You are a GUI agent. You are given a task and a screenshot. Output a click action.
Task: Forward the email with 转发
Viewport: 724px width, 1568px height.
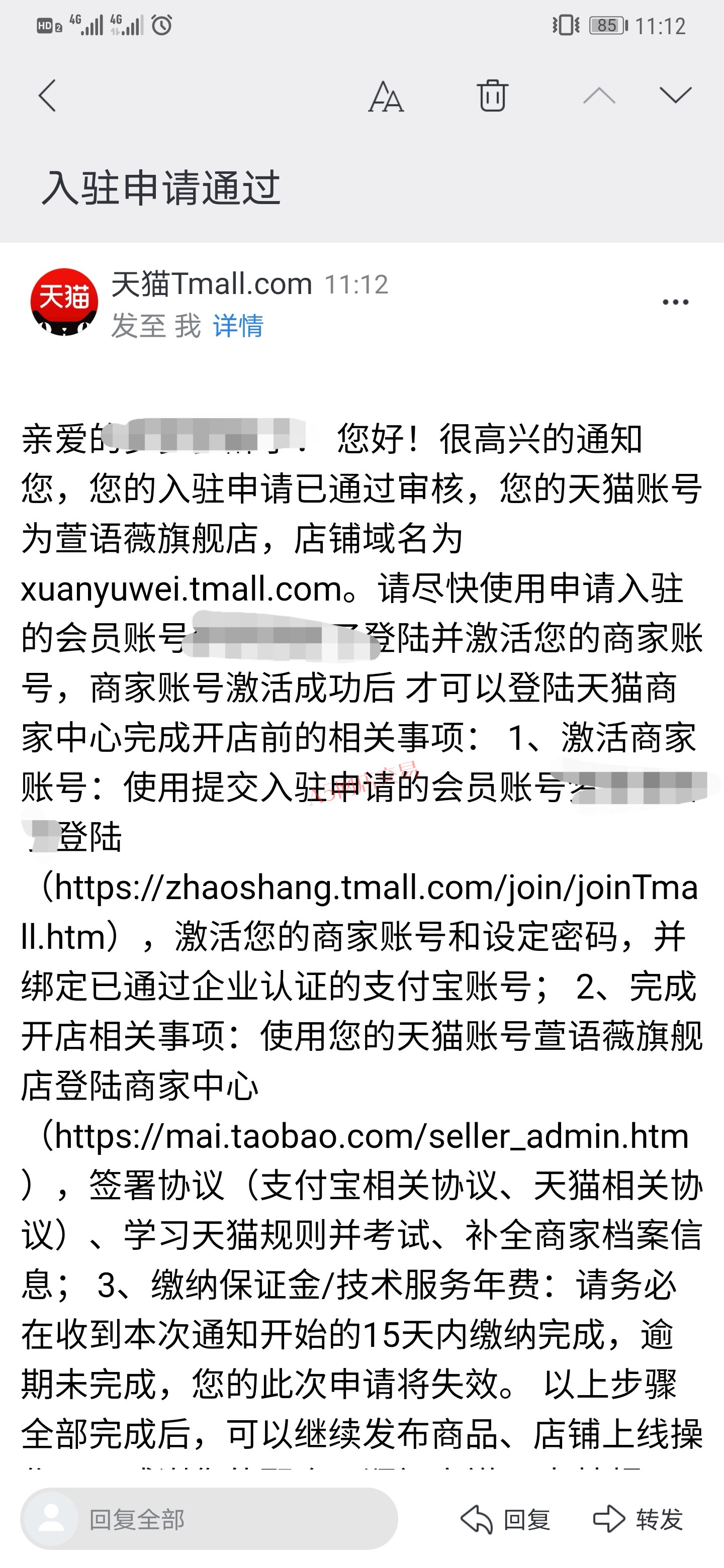click(x=638, y=1520)
